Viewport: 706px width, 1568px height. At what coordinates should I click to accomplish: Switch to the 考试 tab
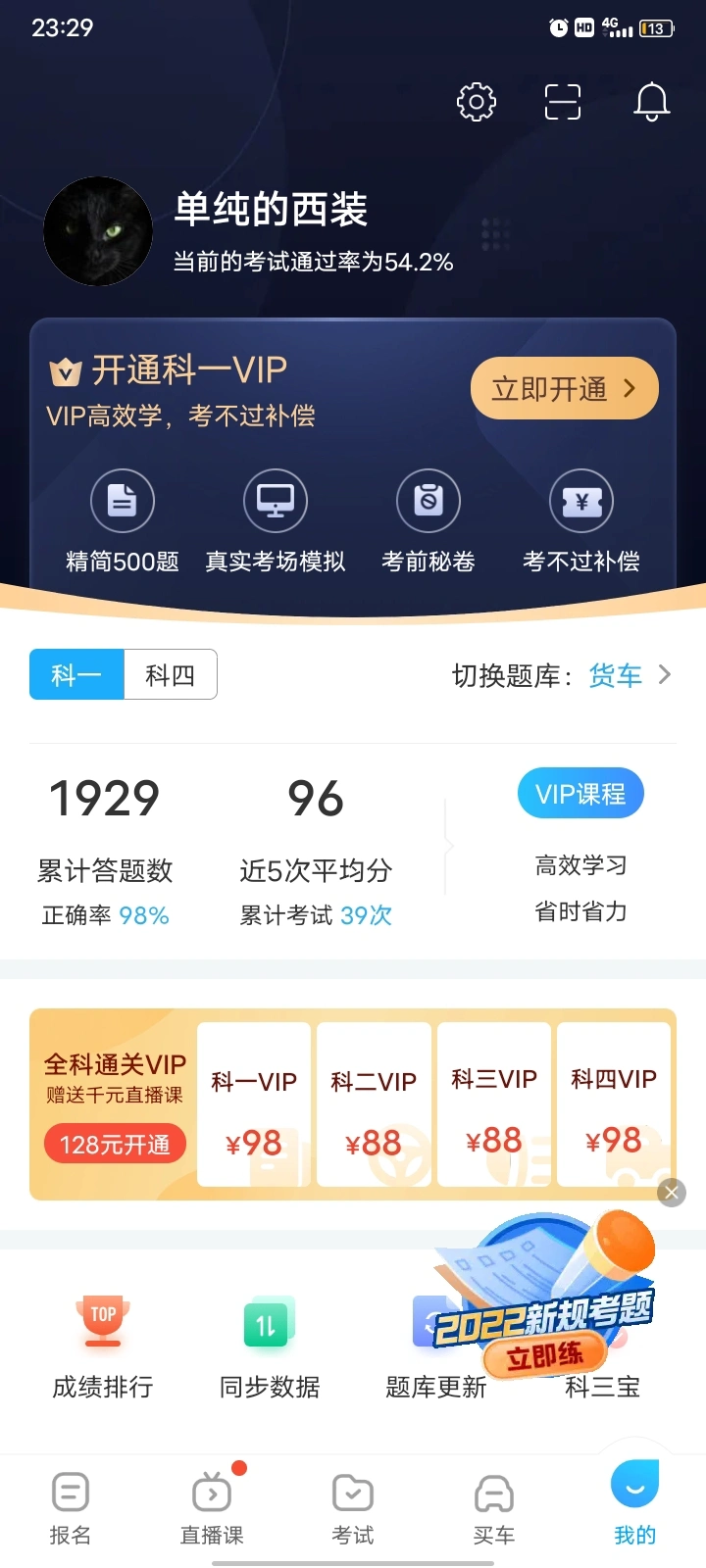pos(353,1507)
